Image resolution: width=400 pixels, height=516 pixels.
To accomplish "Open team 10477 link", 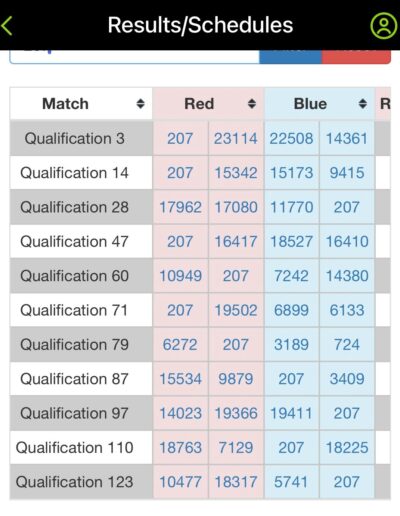I will pos(180,482).
